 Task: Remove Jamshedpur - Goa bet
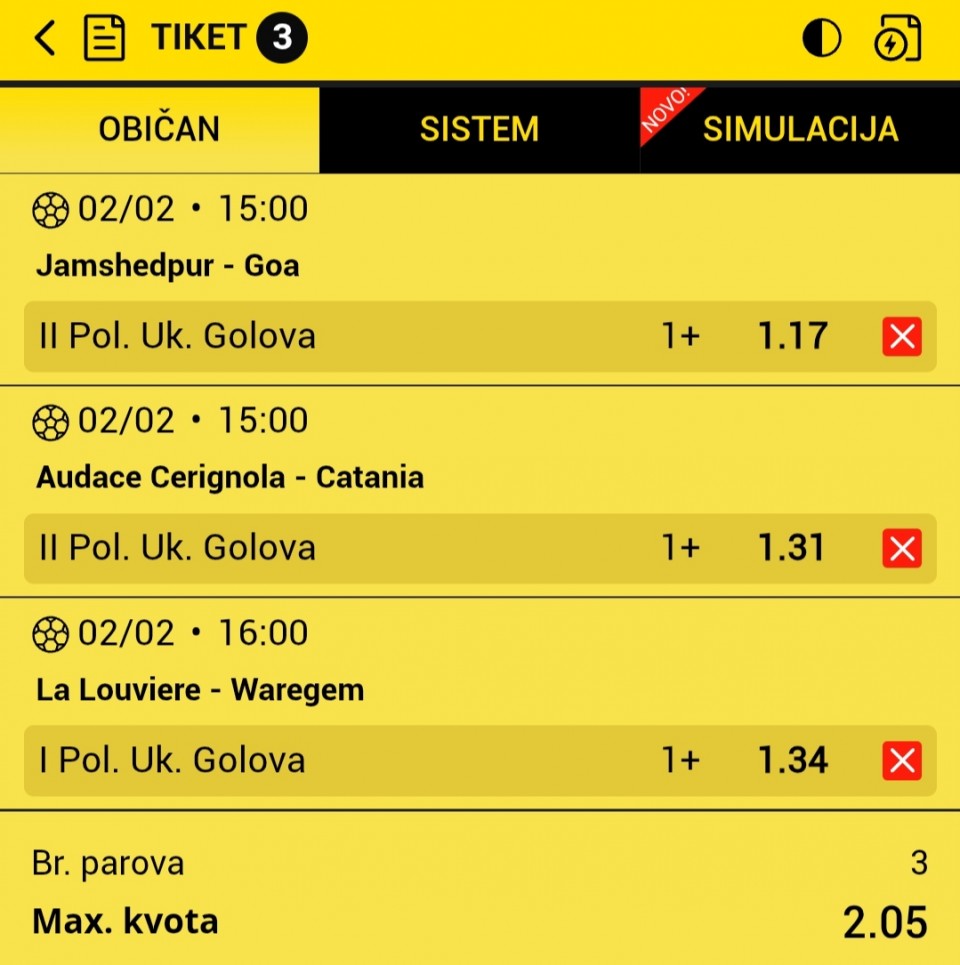(x=901, y=336)
